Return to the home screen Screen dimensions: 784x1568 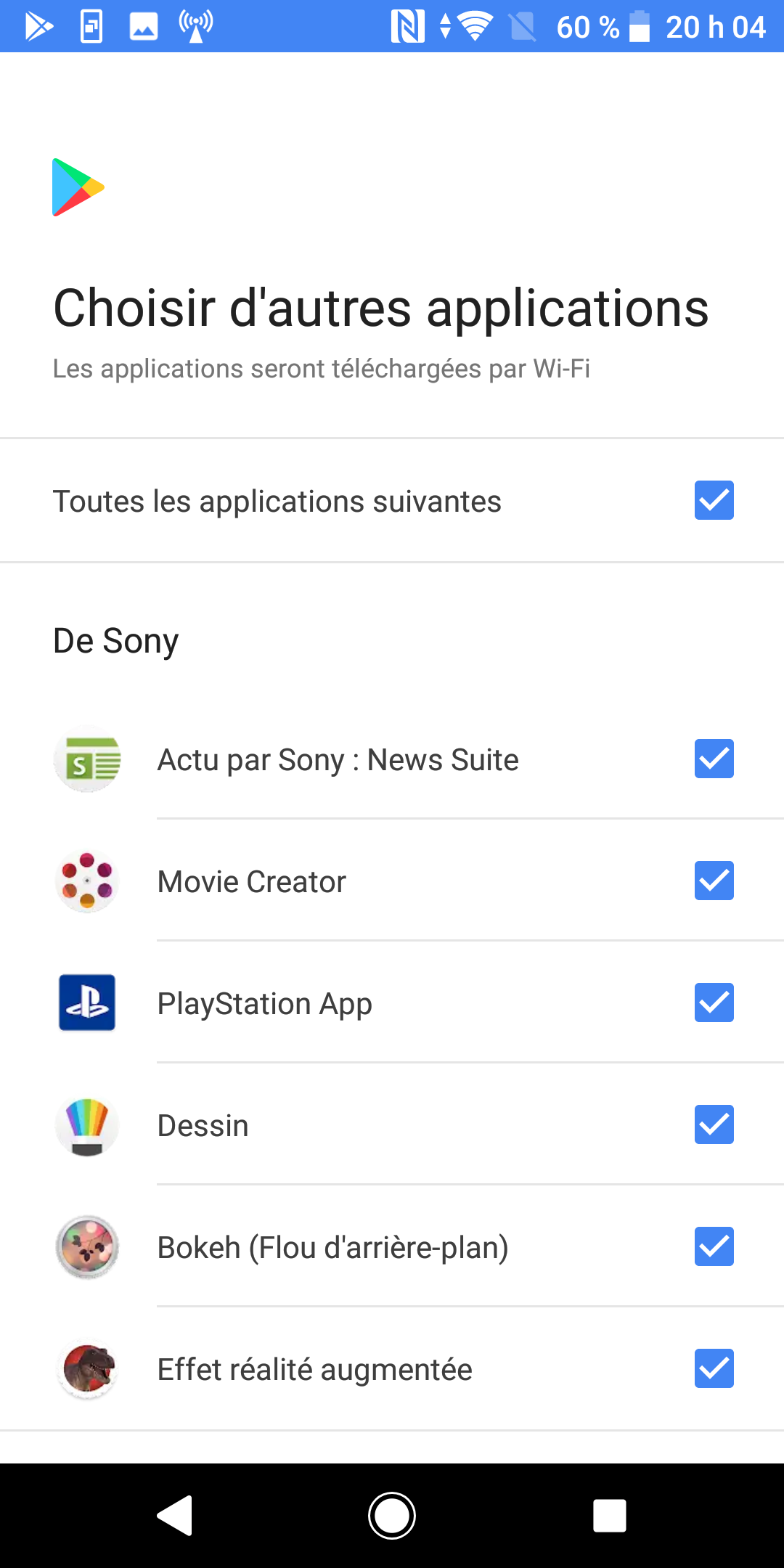pyautogui.click(x=392, y=1516)
